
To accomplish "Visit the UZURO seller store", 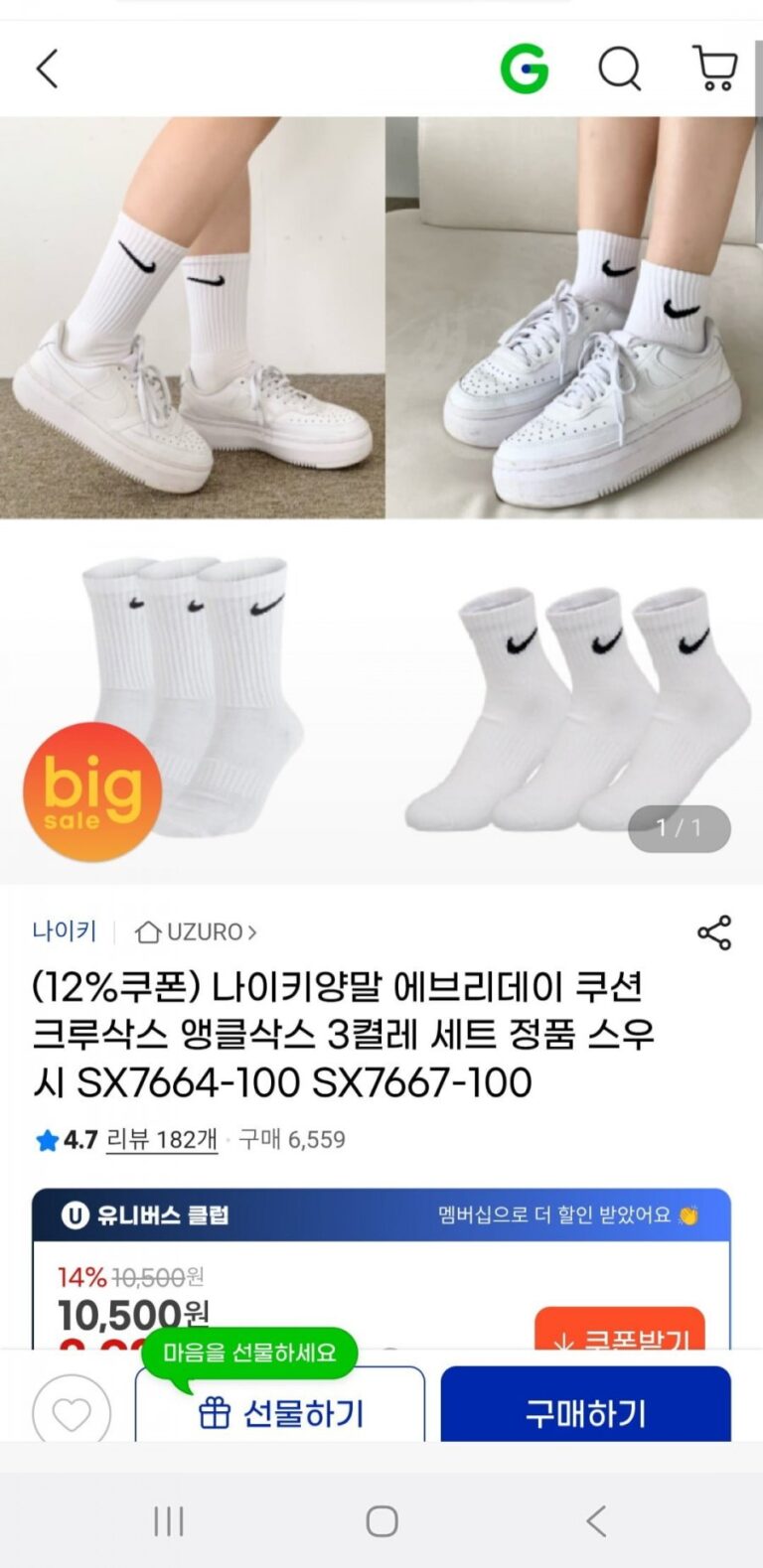I will [x=197, y=931].
